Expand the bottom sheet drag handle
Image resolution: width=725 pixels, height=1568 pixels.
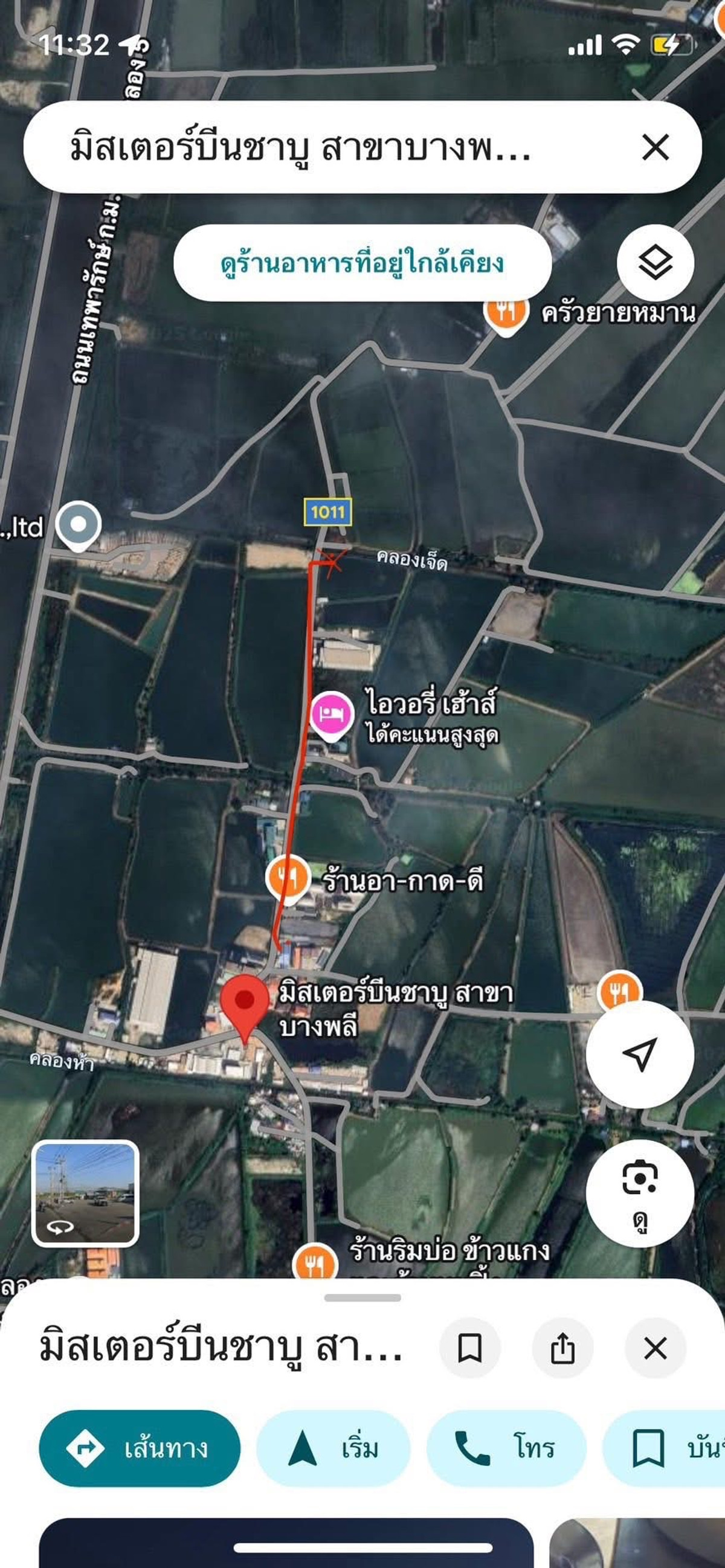(x=362, y=1297)
